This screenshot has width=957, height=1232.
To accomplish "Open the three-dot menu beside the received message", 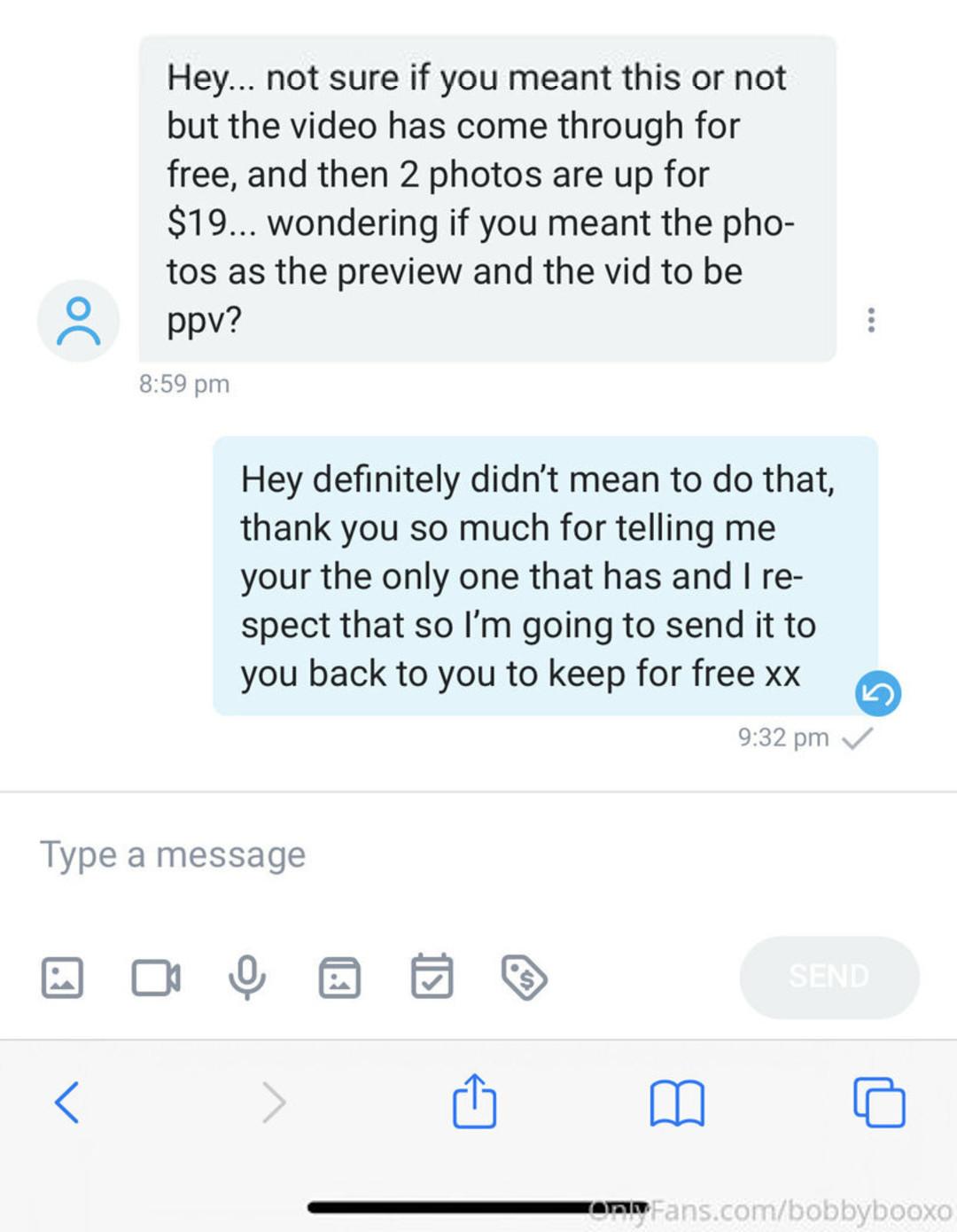I will click(871, 320).
